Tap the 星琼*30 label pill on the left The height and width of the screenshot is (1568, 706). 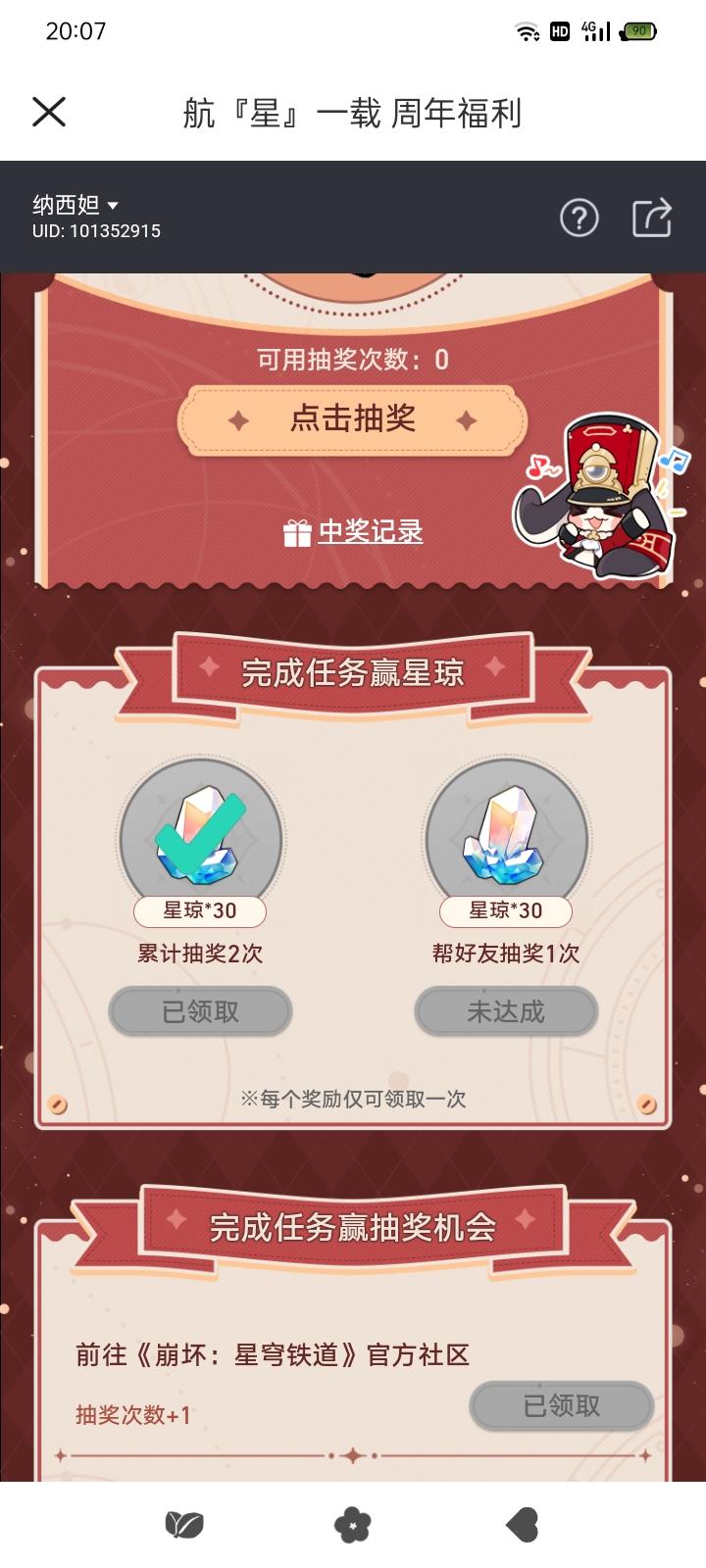tap(200, 910)
